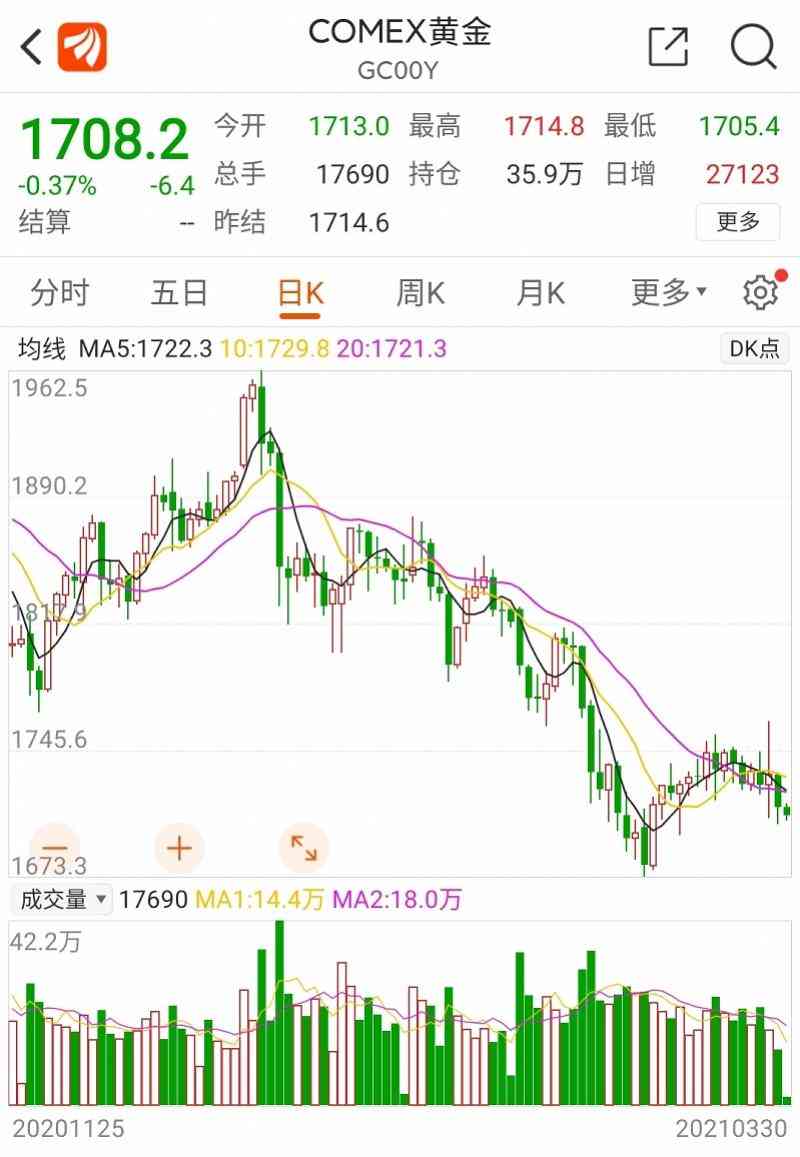The width and height of the screenshot is (800, 1157).
Task: Open the 成交量 indicator dropdown
Action: click(x=60, y=899)
